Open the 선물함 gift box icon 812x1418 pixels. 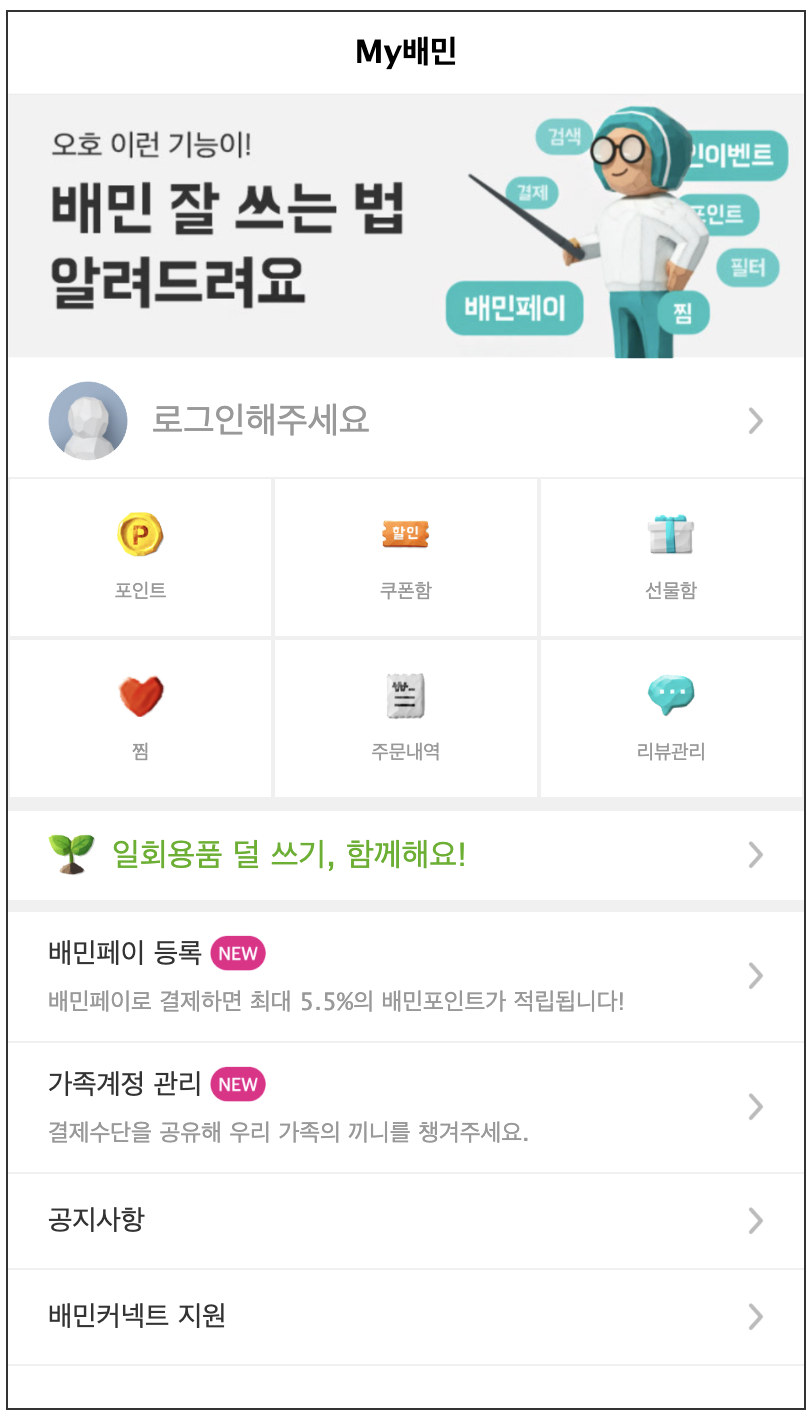click(x=672, y=534)
